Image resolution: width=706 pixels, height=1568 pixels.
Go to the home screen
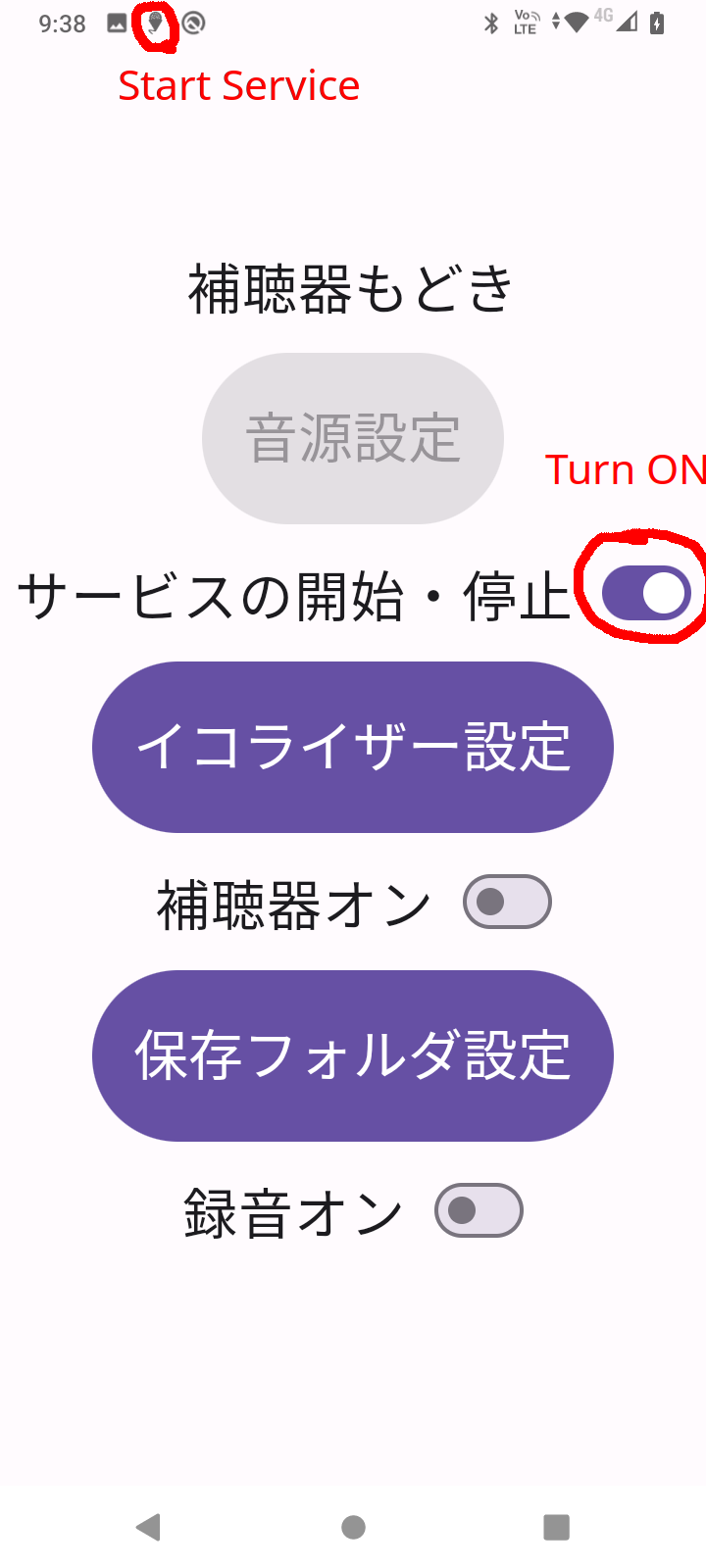353,1527
